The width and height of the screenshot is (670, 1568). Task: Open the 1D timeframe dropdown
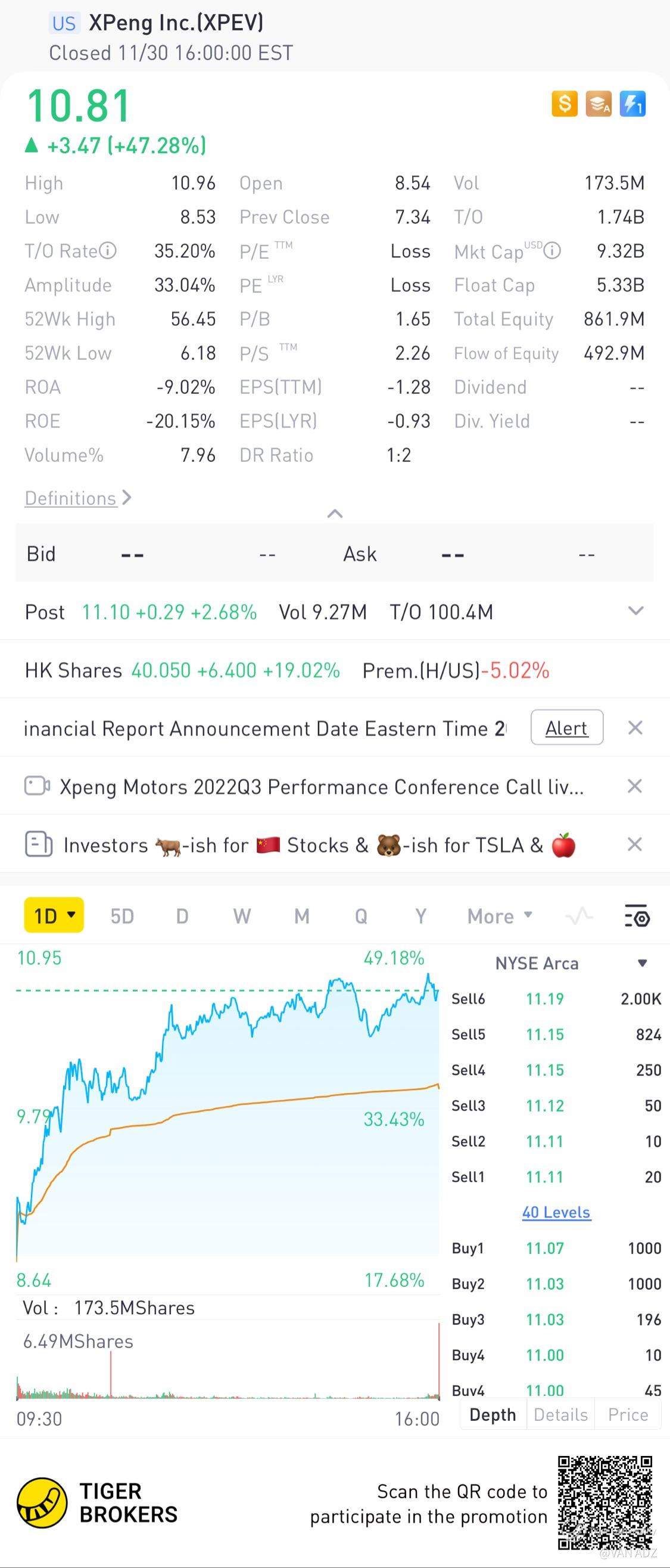click(54, 915)
